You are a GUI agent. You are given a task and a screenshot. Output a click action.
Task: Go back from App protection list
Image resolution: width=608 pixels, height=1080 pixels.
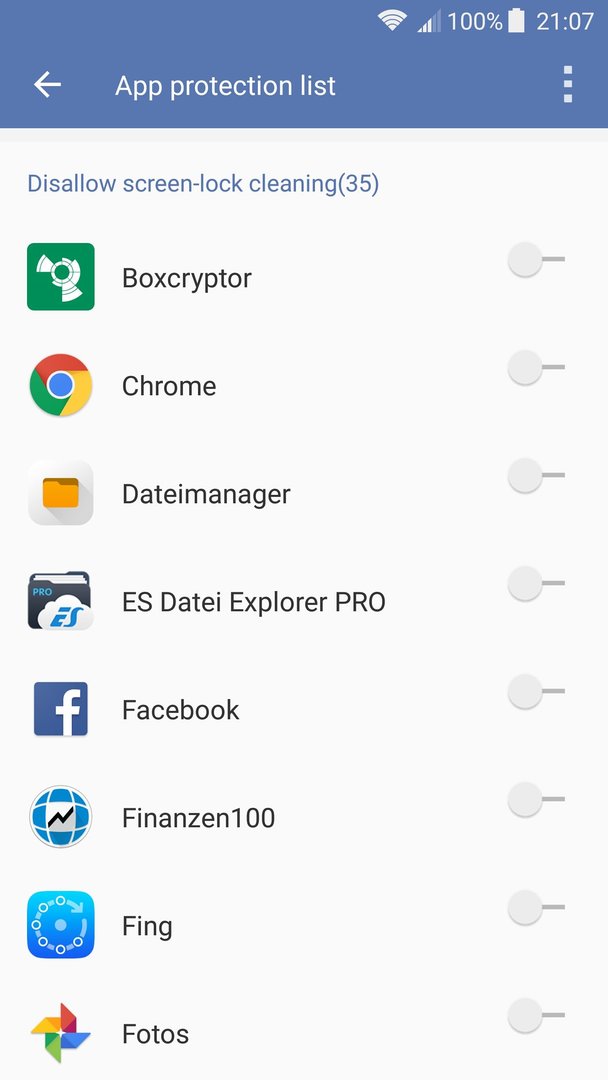[48, 85]
